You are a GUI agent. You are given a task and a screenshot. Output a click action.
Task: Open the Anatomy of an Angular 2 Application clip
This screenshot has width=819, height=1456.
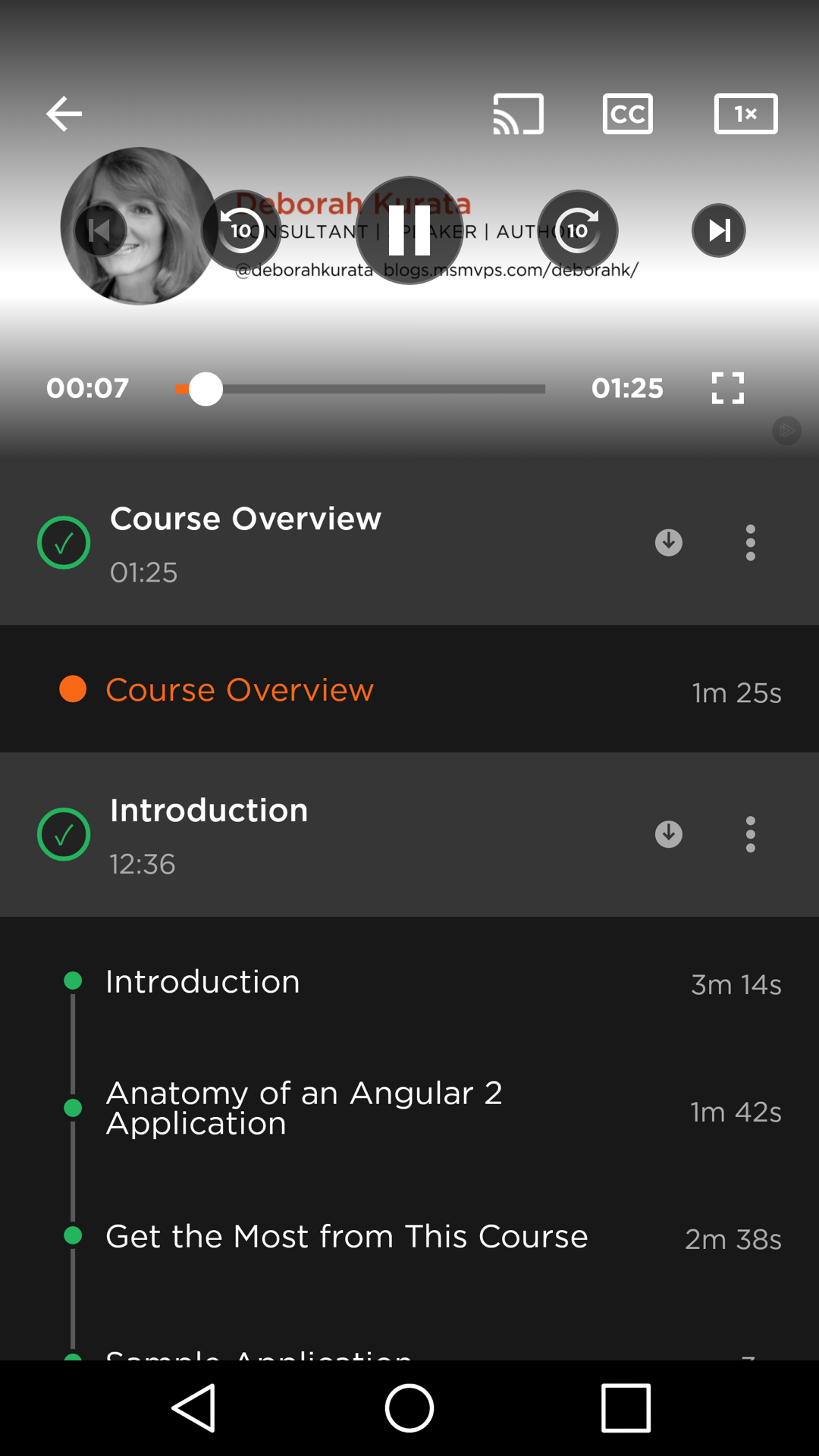(x=305, y=1109)
